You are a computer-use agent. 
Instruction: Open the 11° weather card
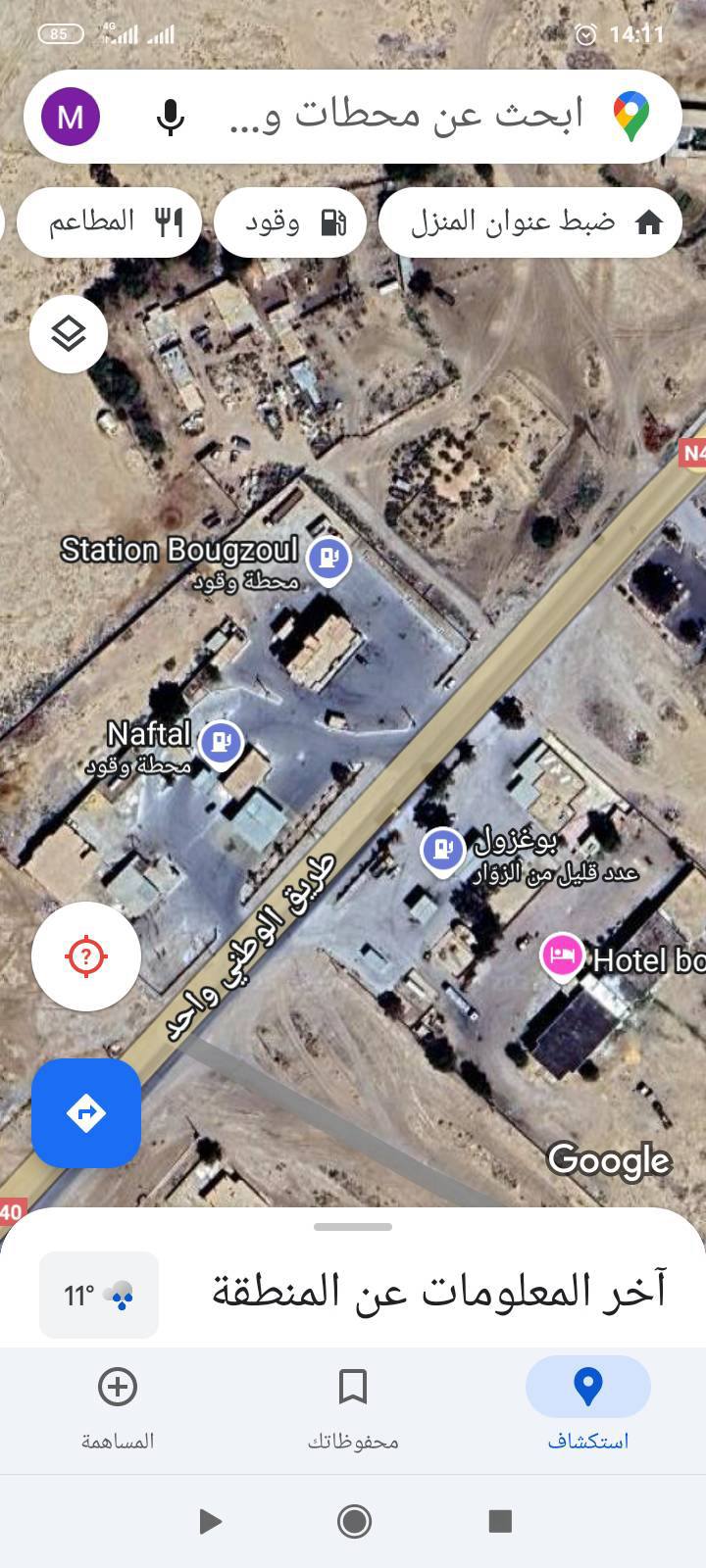99,1295
